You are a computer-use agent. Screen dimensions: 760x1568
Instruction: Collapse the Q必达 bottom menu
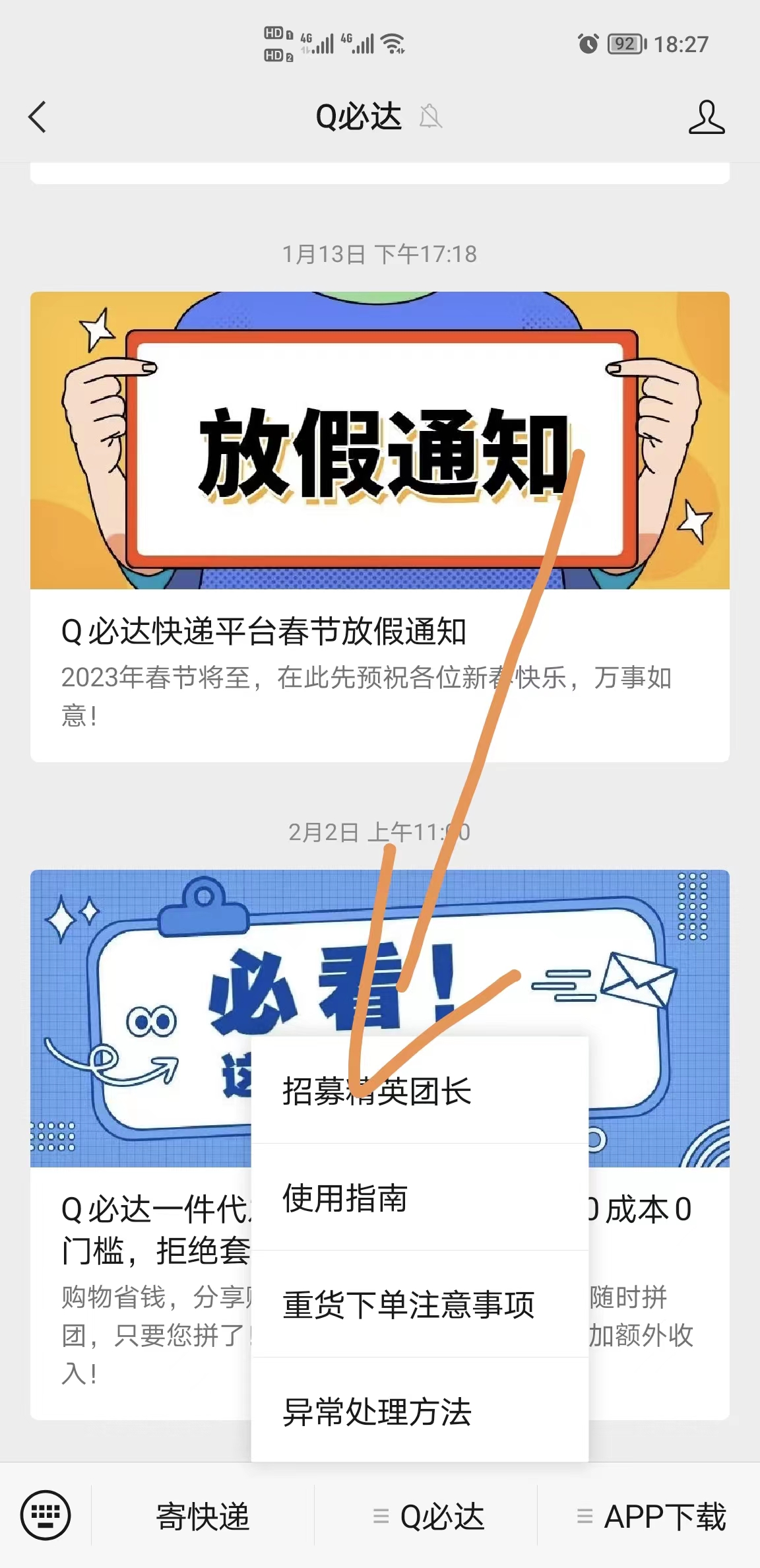click(427, 1516)
